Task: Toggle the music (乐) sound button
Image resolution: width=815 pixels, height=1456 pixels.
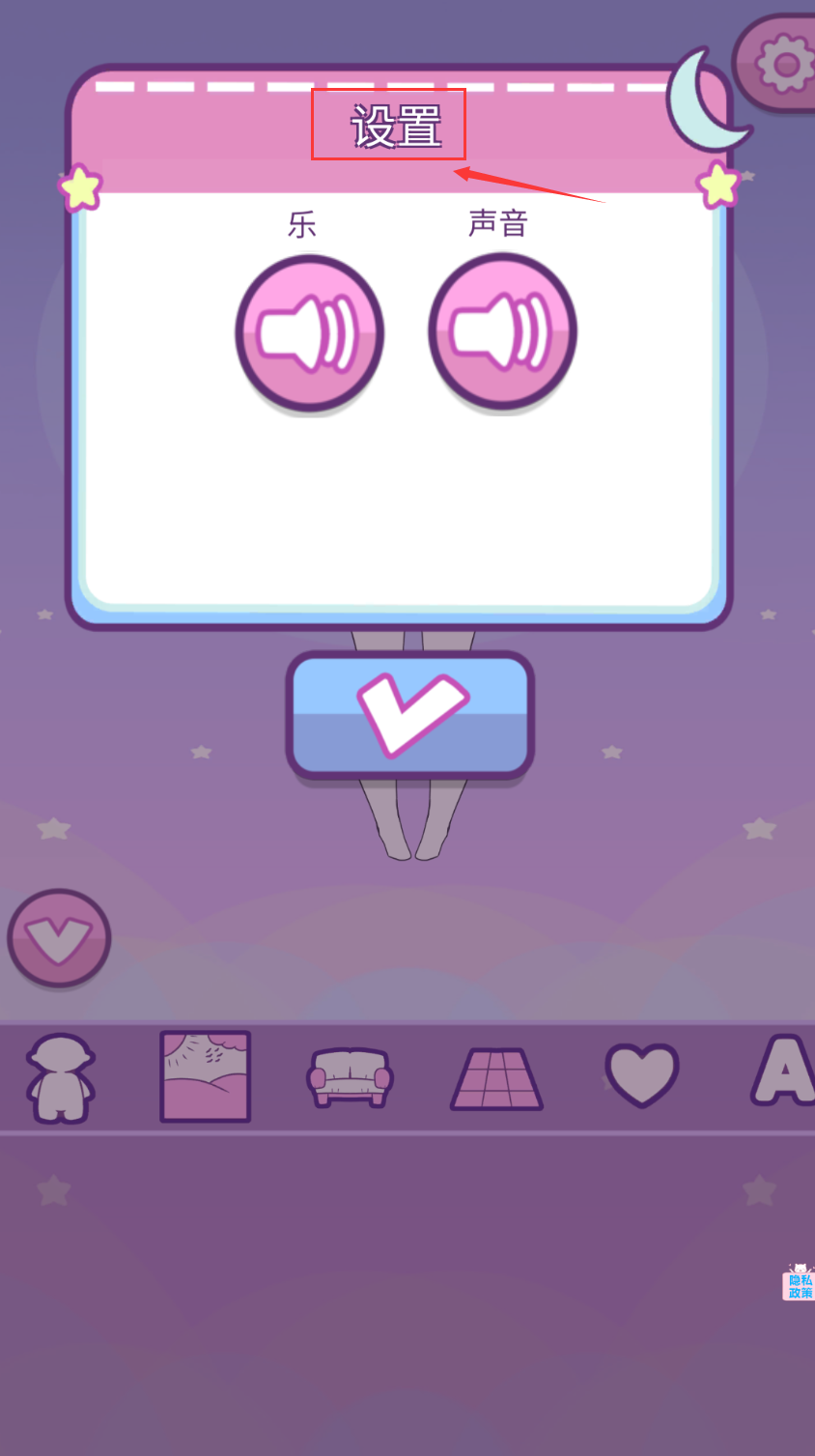Action: tap(310, 333)
